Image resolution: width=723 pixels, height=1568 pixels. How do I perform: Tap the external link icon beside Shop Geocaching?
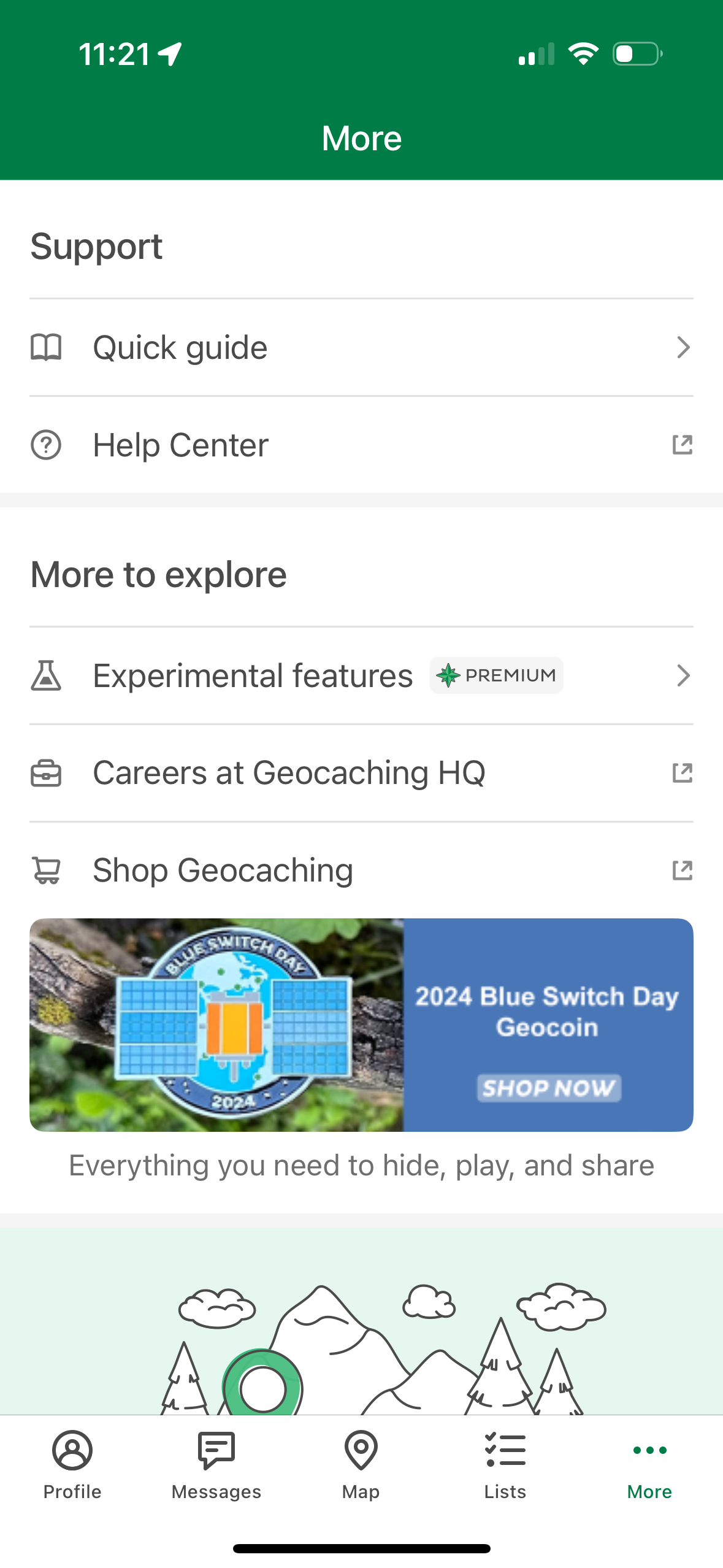682,869
